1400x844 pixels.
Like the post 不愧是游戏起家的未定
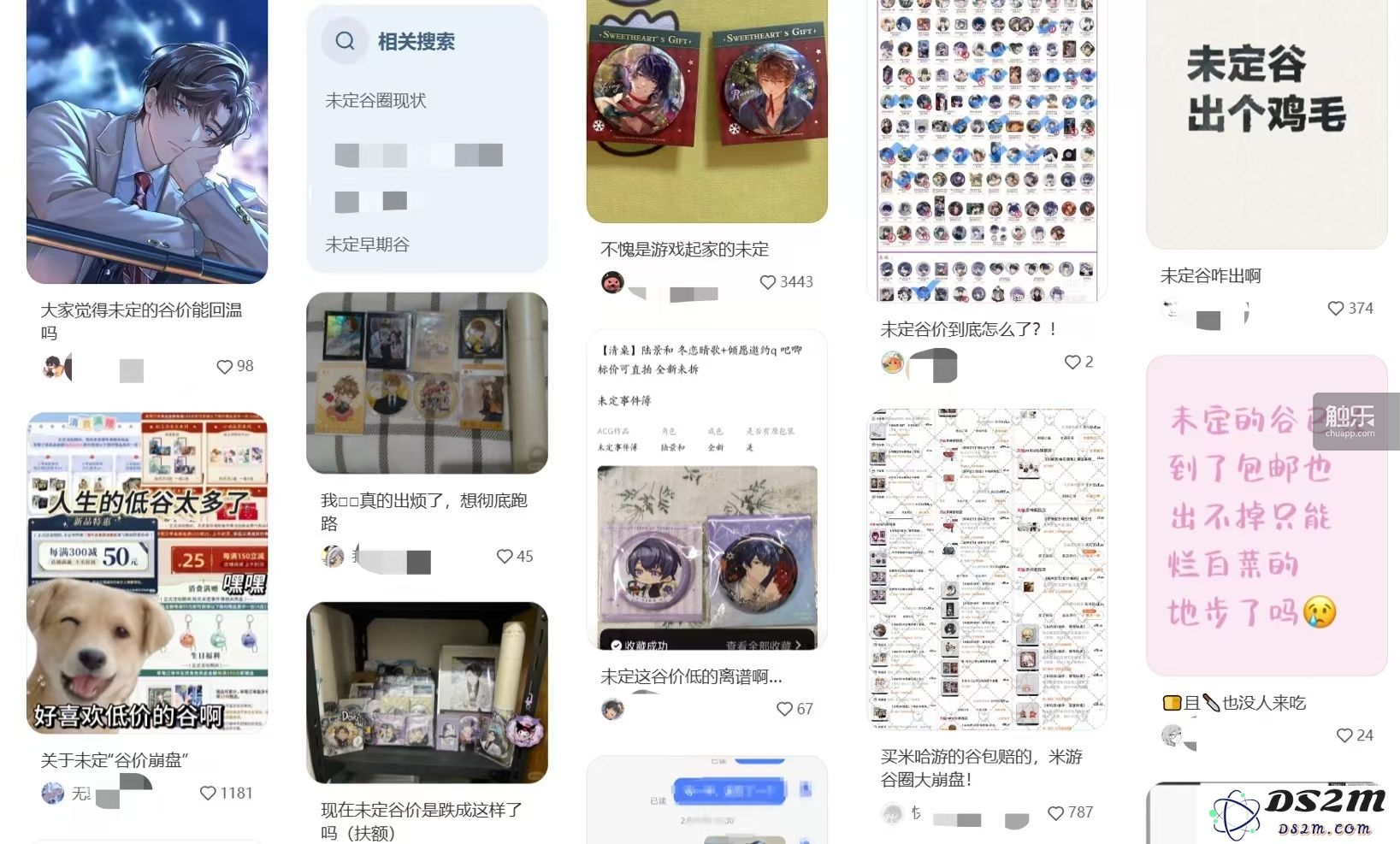[x=768, y=282]
